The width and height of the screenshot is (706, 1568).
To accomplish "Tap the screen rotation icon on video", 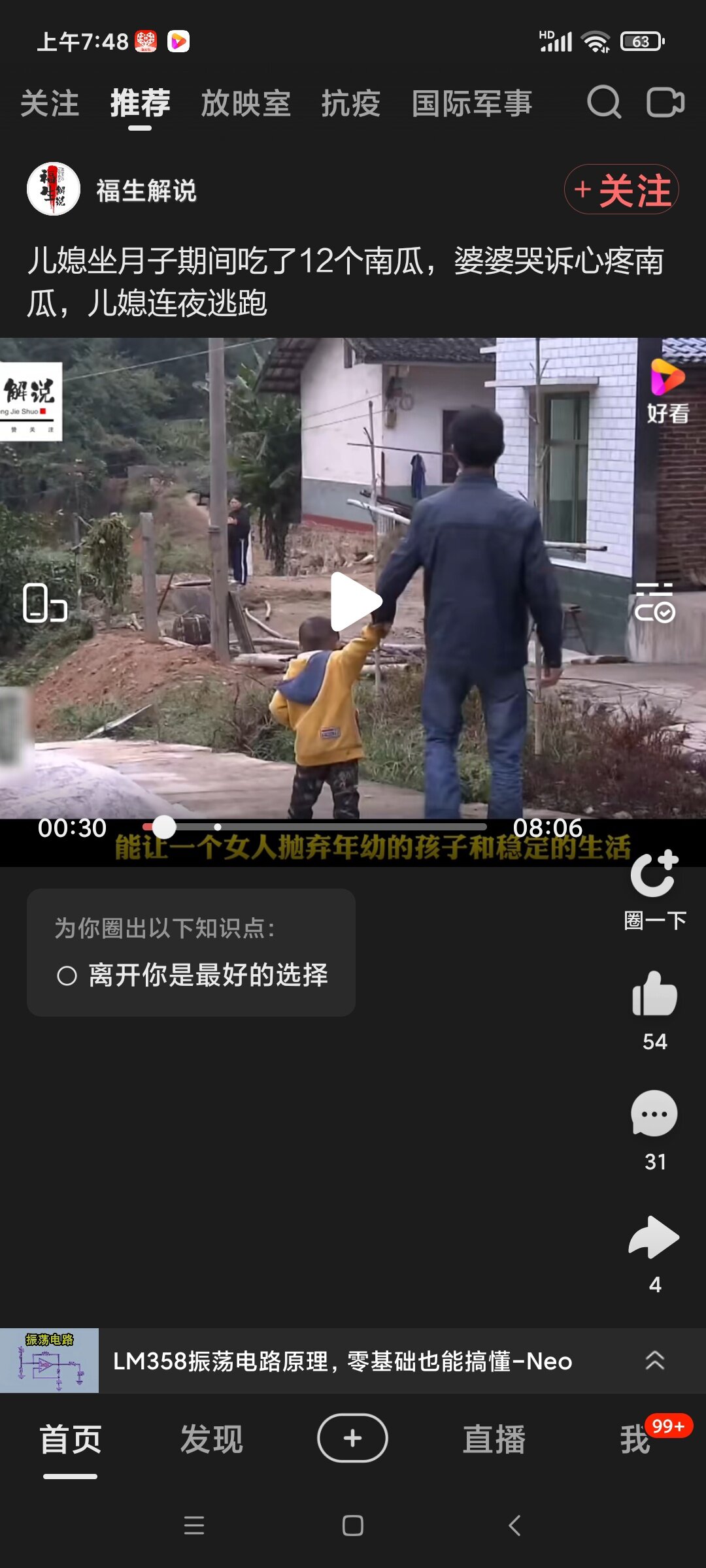I will click(x=44, y=602).
